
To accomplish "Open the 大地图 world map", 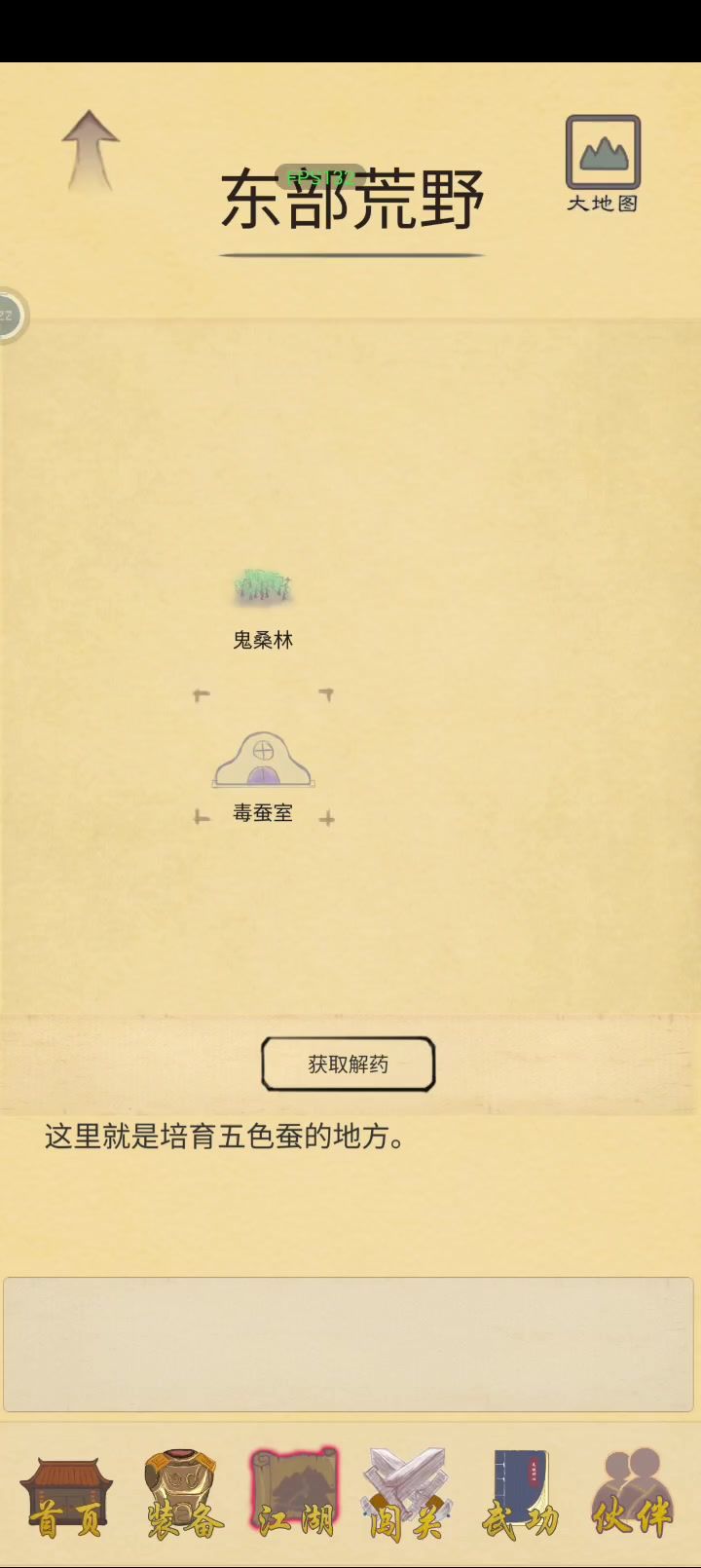I will [x=603, y=162].
